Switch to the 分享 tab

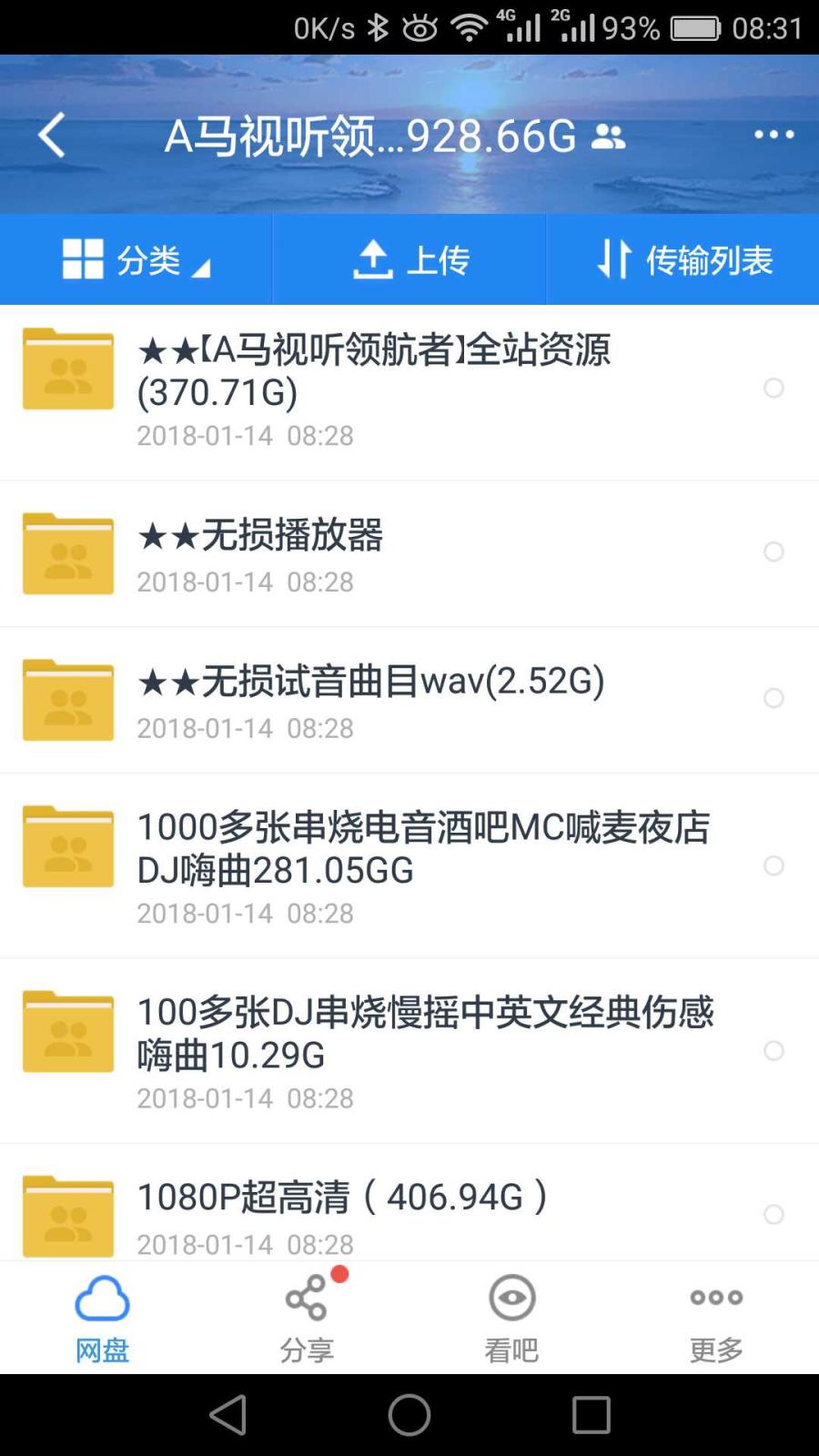pyautogui.click(x=307, y=1319)
